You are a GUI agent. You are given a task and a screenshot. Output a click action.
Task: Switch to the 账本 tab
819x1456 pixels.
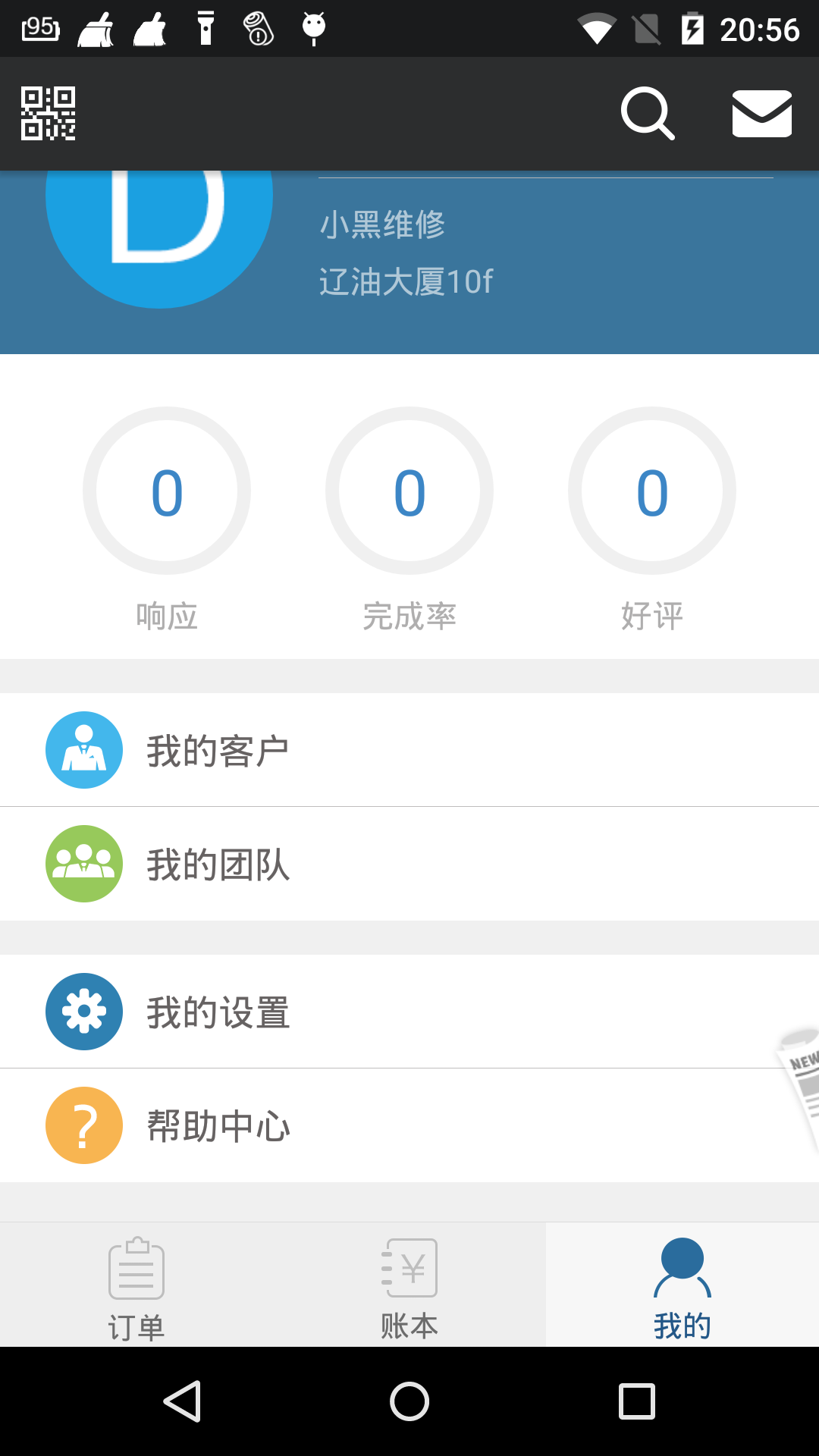coord(409,1283)
